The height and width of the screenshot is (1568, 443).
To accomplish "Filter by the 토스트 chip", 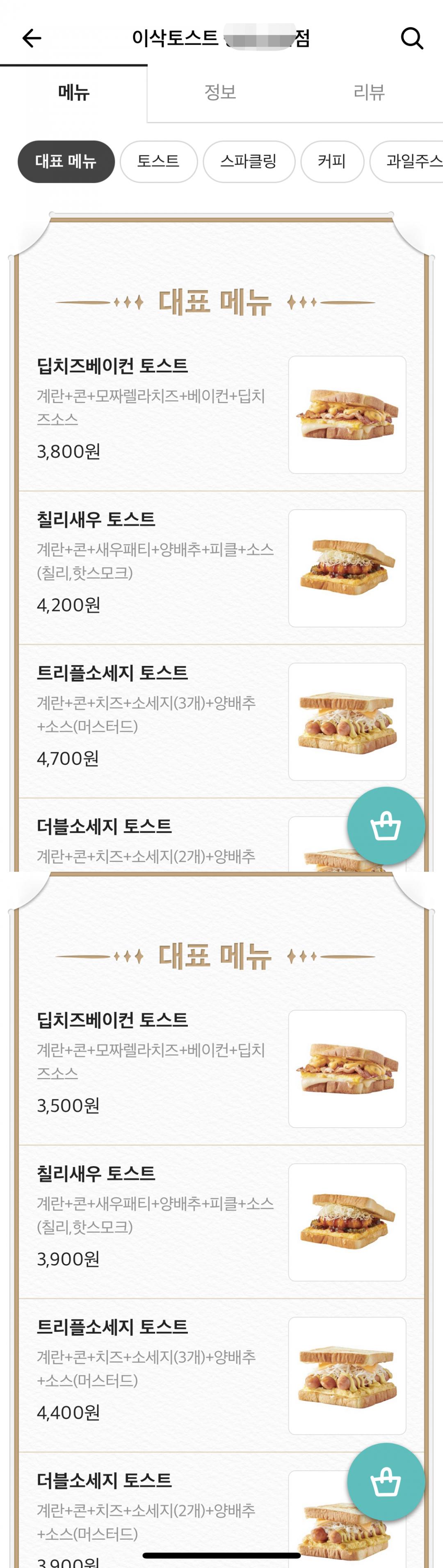I will pos(158,161).
